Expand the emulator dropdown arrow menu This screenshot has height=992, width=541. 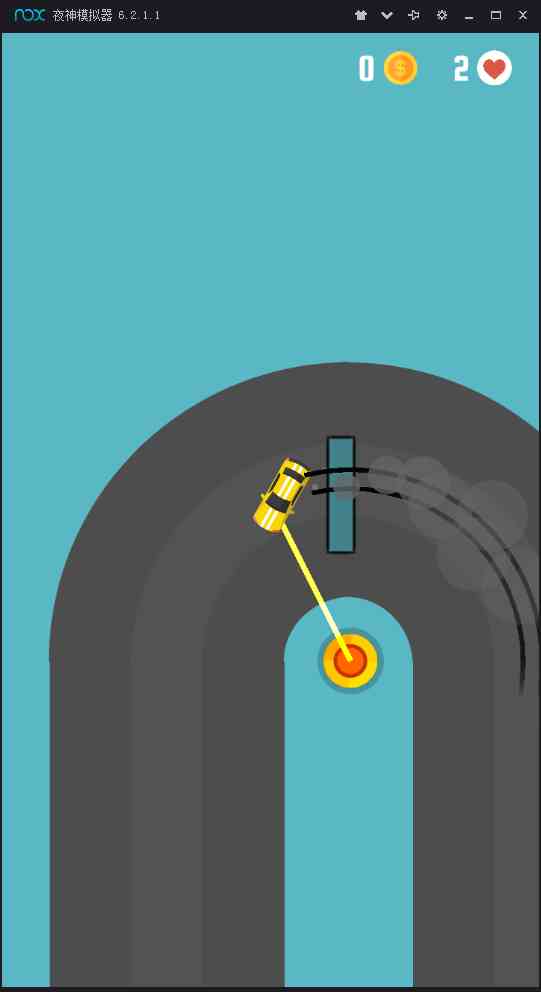coord(387,15)
